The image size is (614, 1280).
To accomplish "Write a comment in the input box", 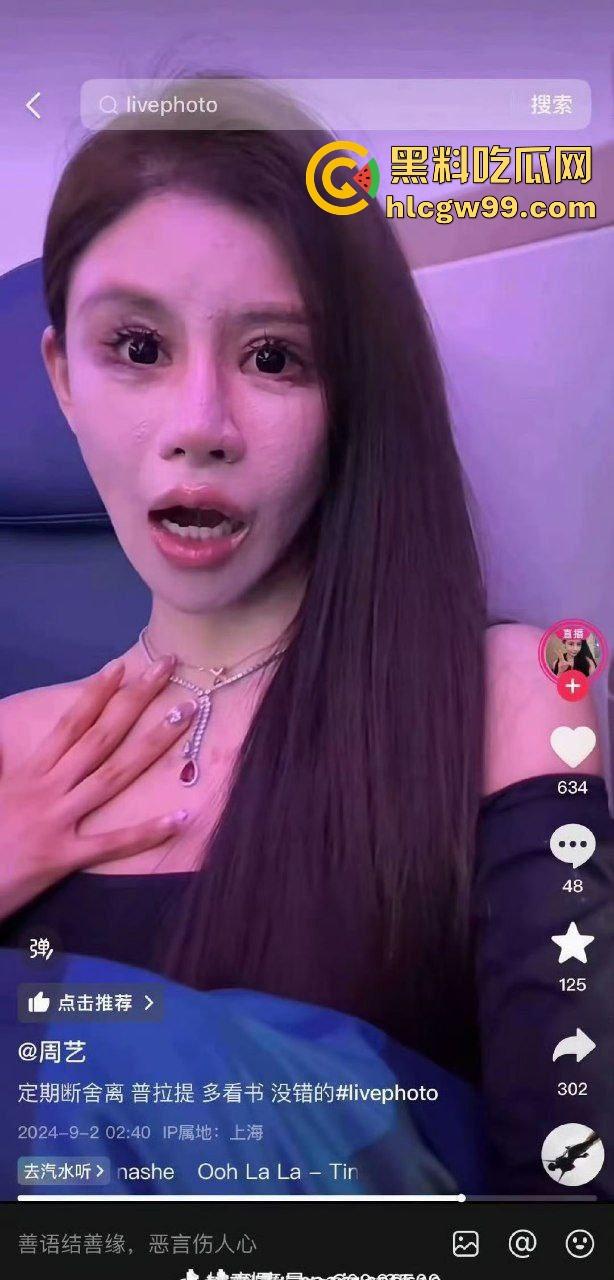I will (x=200, y=1244).
